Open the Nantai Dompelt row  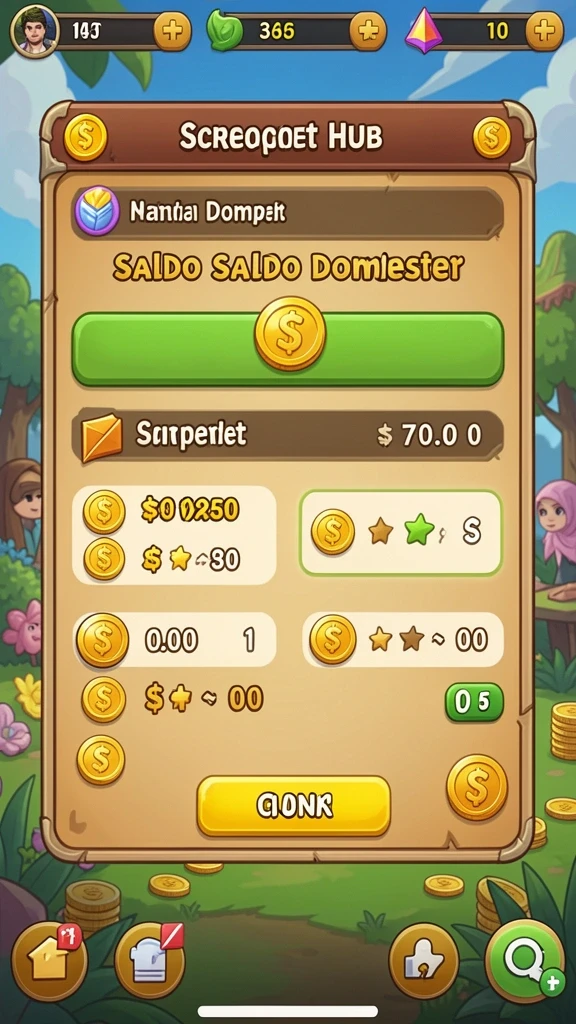point(288,212)
